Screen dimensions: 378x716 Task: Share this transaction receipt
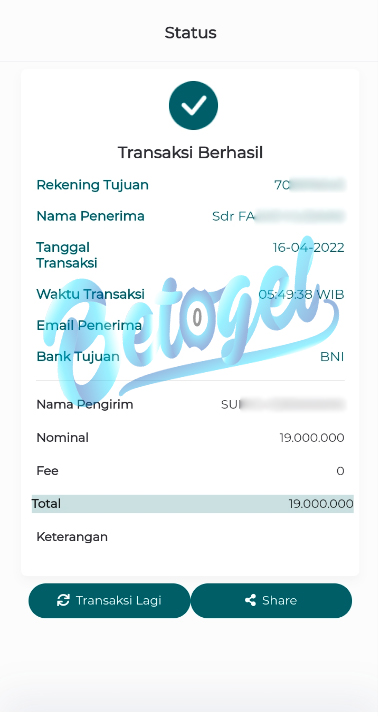tap(271, 600)
